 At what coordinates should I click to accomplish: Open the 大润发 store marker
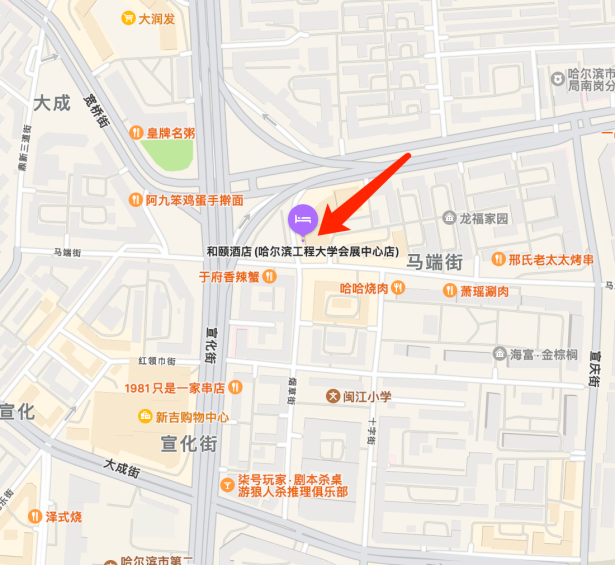[128, 18]
